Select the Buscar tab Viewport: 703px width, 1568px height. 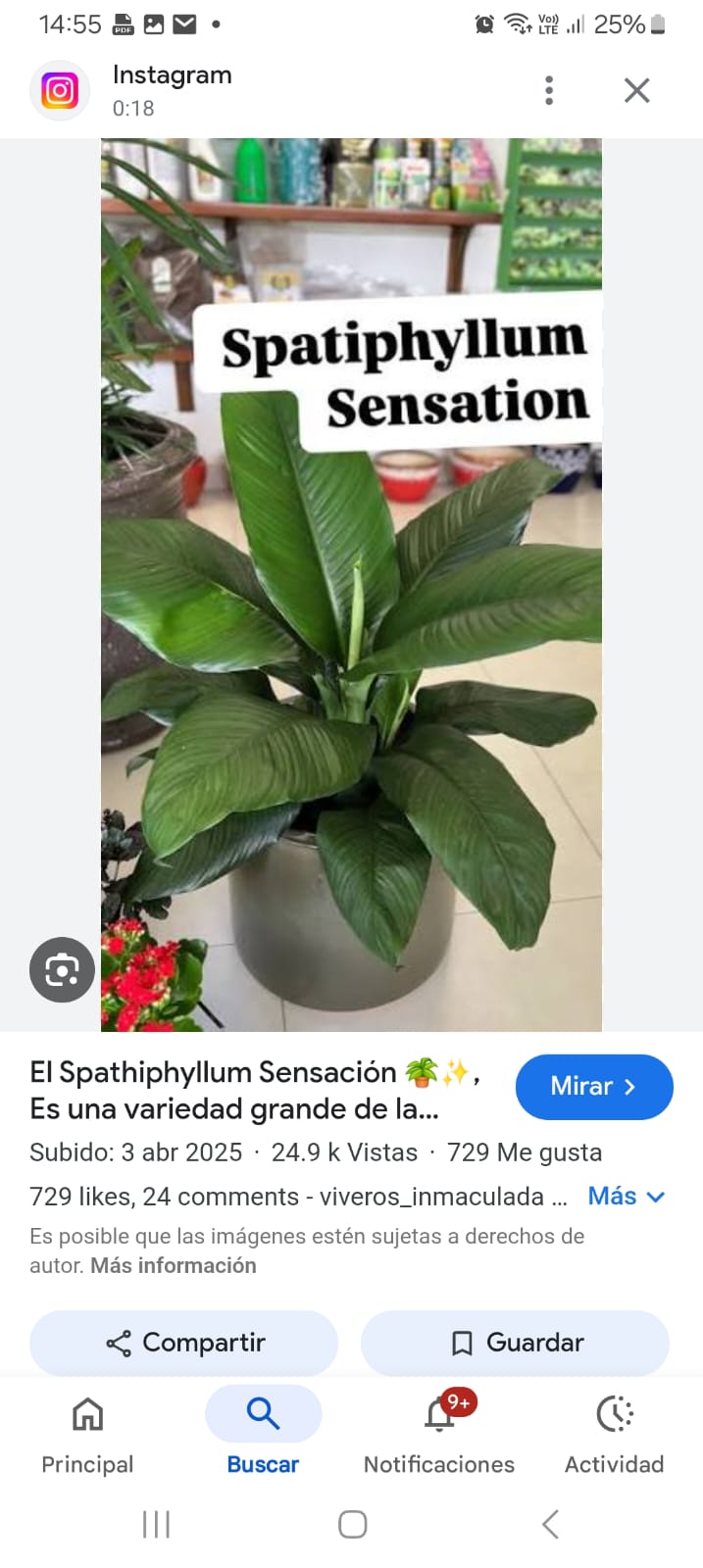click(263, 1434)
